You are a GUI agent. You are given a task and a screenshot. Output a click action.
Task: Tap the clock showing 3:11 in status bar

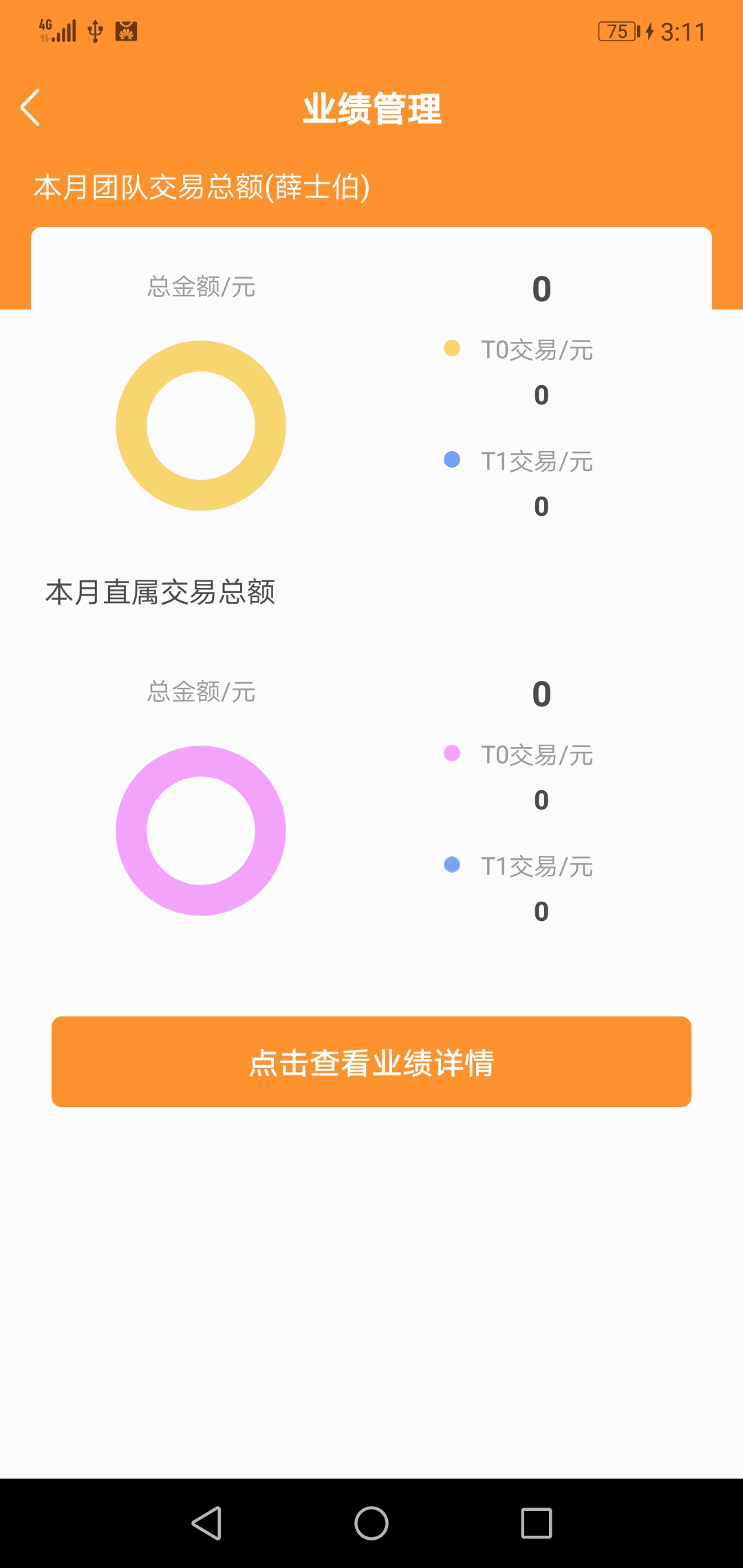click(x=682, y=31)
